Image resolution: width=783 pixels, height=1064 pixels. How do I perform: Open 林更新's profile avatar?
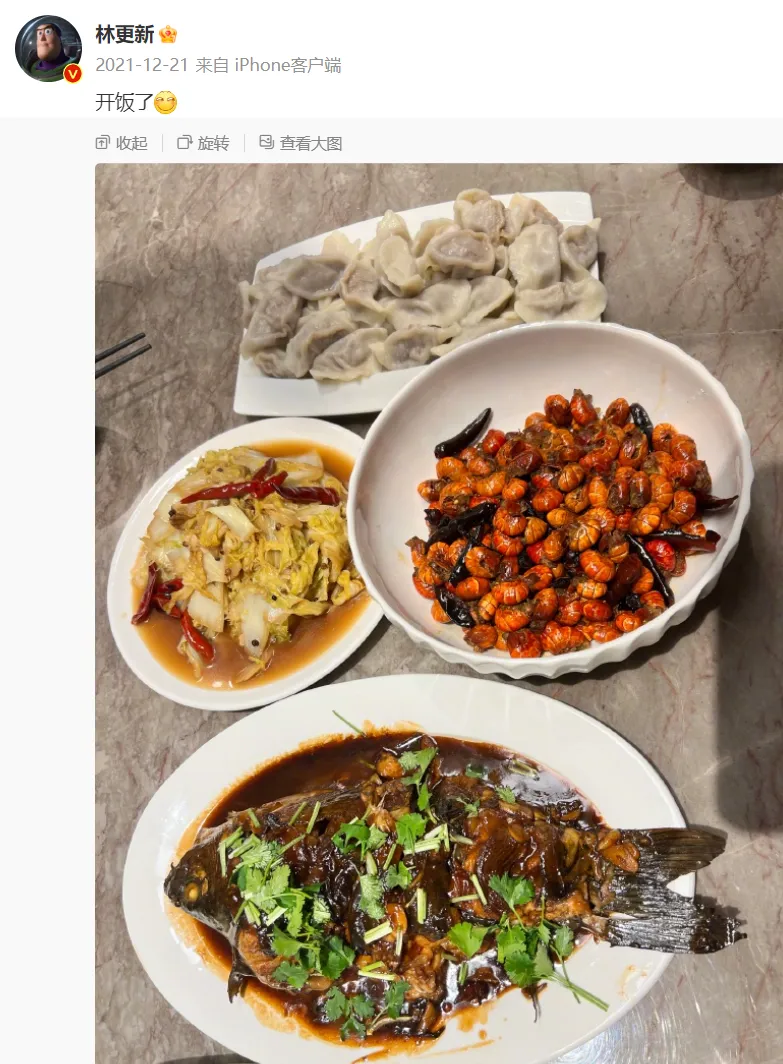pos(47,48)
